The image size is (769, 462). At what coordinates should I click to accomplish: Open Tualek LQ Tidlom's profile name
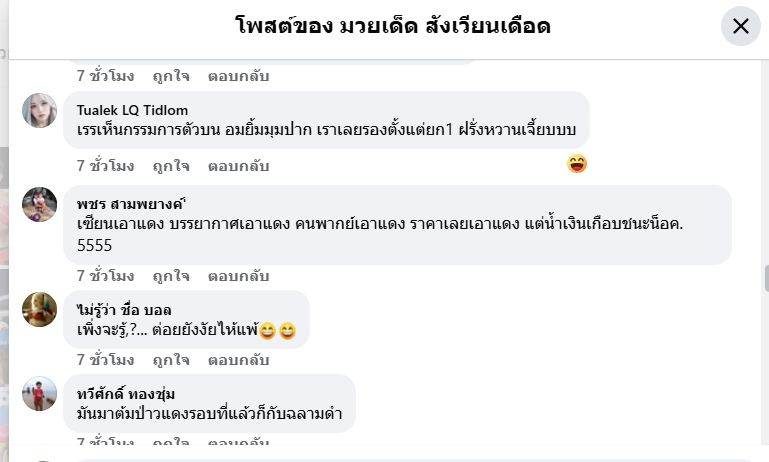pyautogui.click(x=132, y=110)
